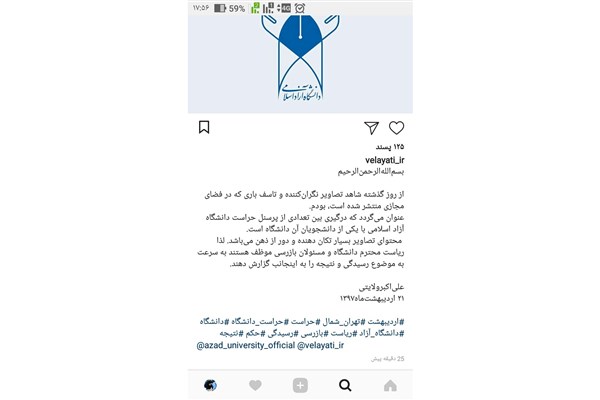Open velayati_ir username above the caption
This screenshot has width=600, height=400.
point(384,160)
